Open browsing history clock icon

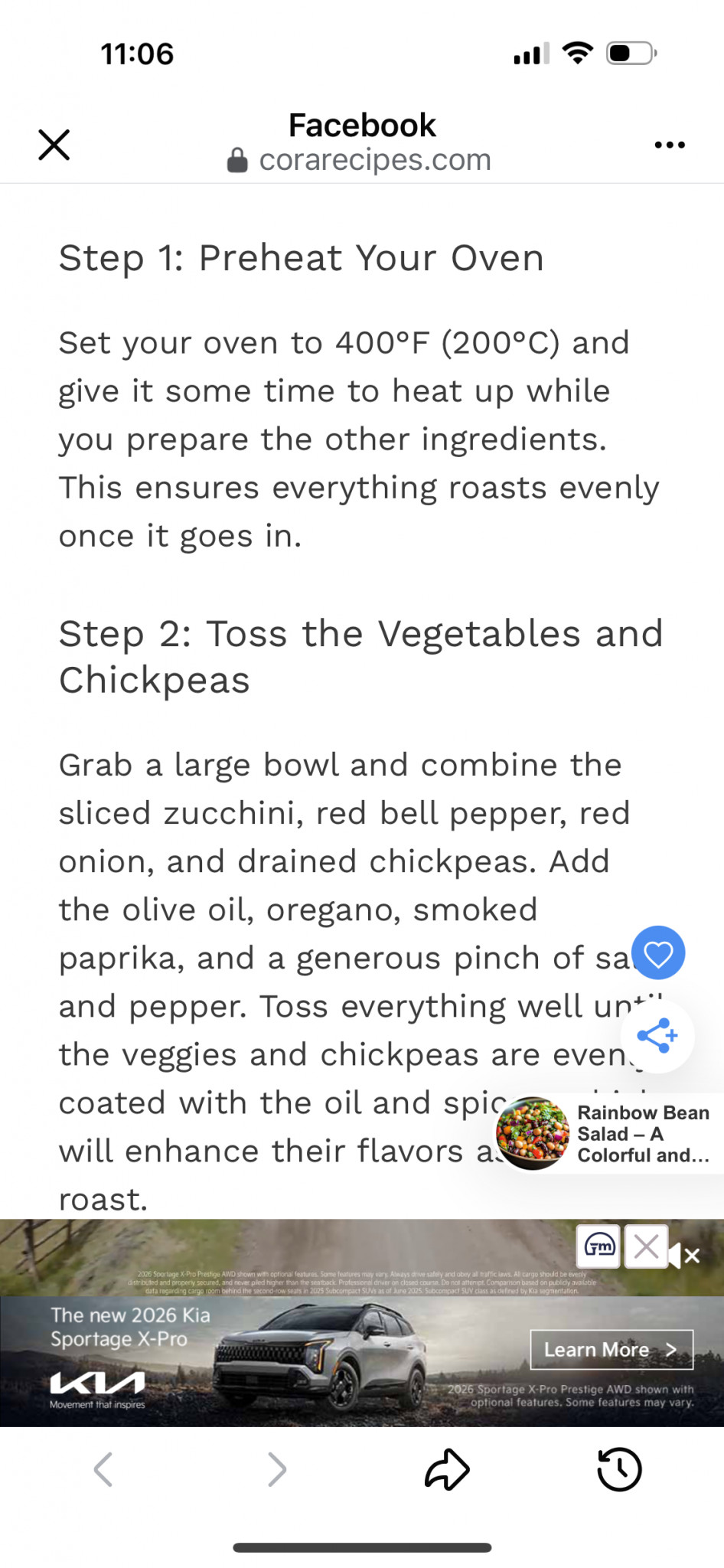(x=619, y=1469)
